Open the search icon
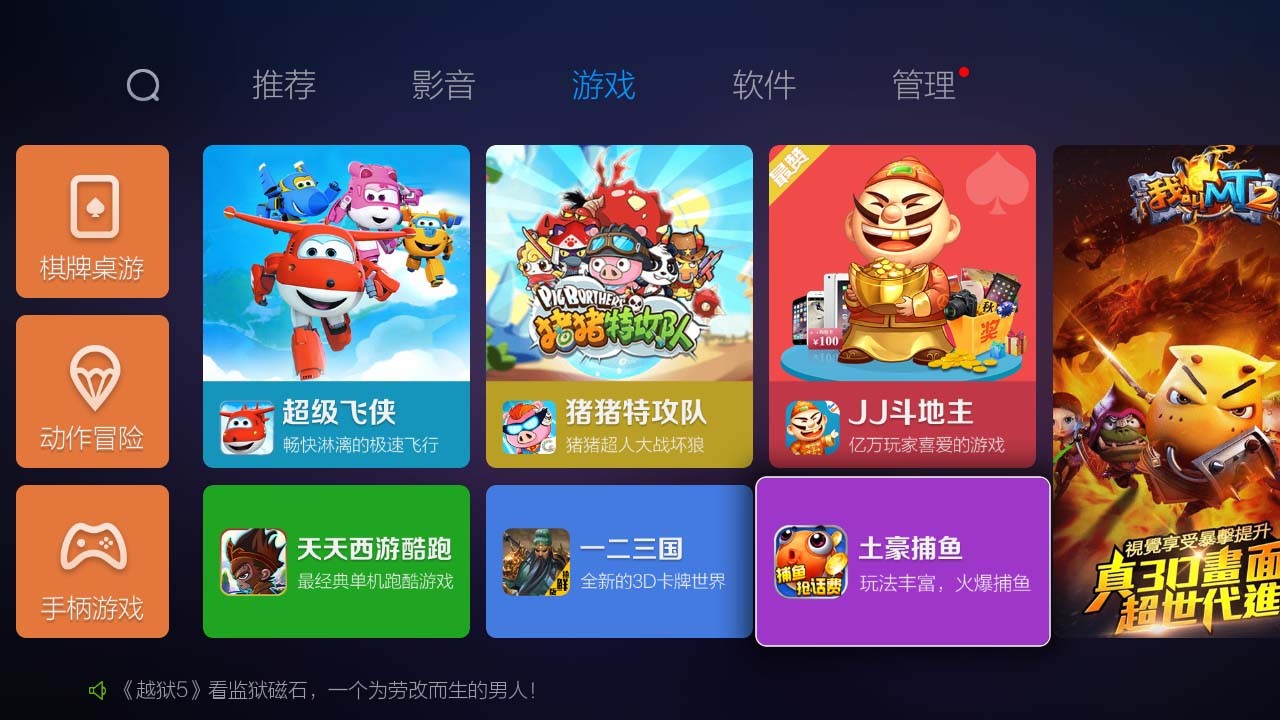Viewport: 1280px width, 720px height. click(143, 86)
